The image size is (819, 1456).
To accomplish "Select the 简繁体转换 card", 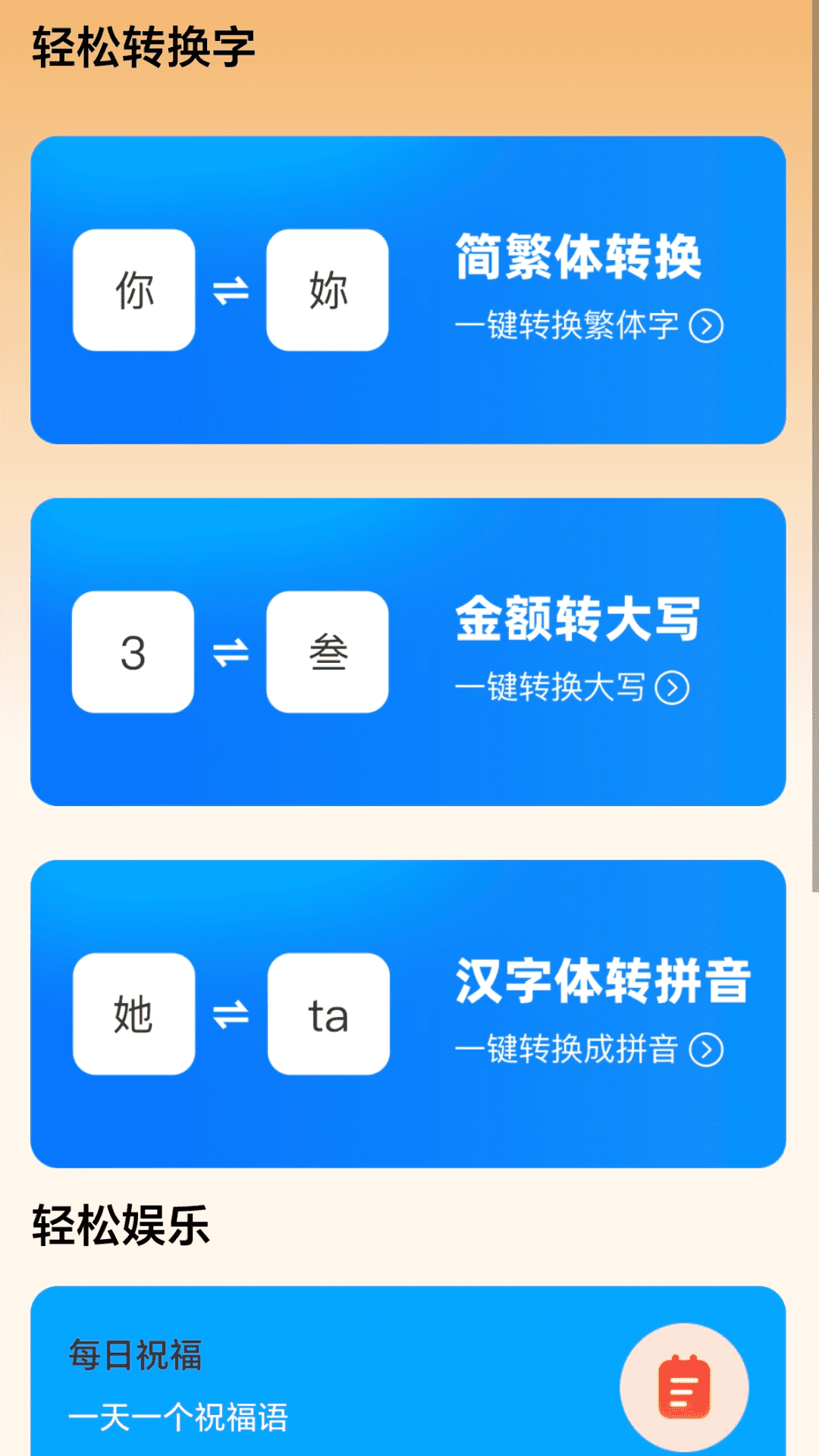I will [409, 290].
